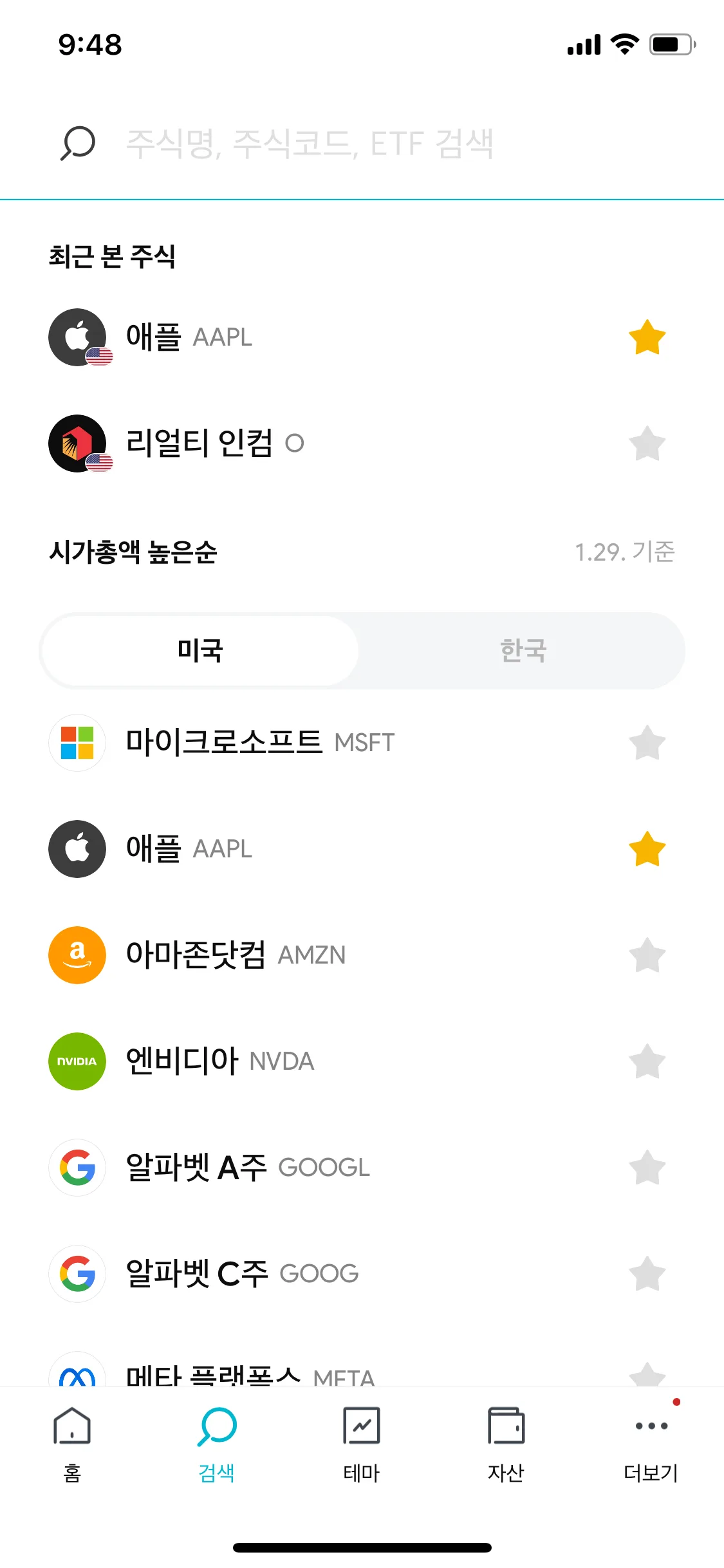This screenshot has height=1568, width=724.
Task: Select the 미국 market tab
Action: coord(200,651)
